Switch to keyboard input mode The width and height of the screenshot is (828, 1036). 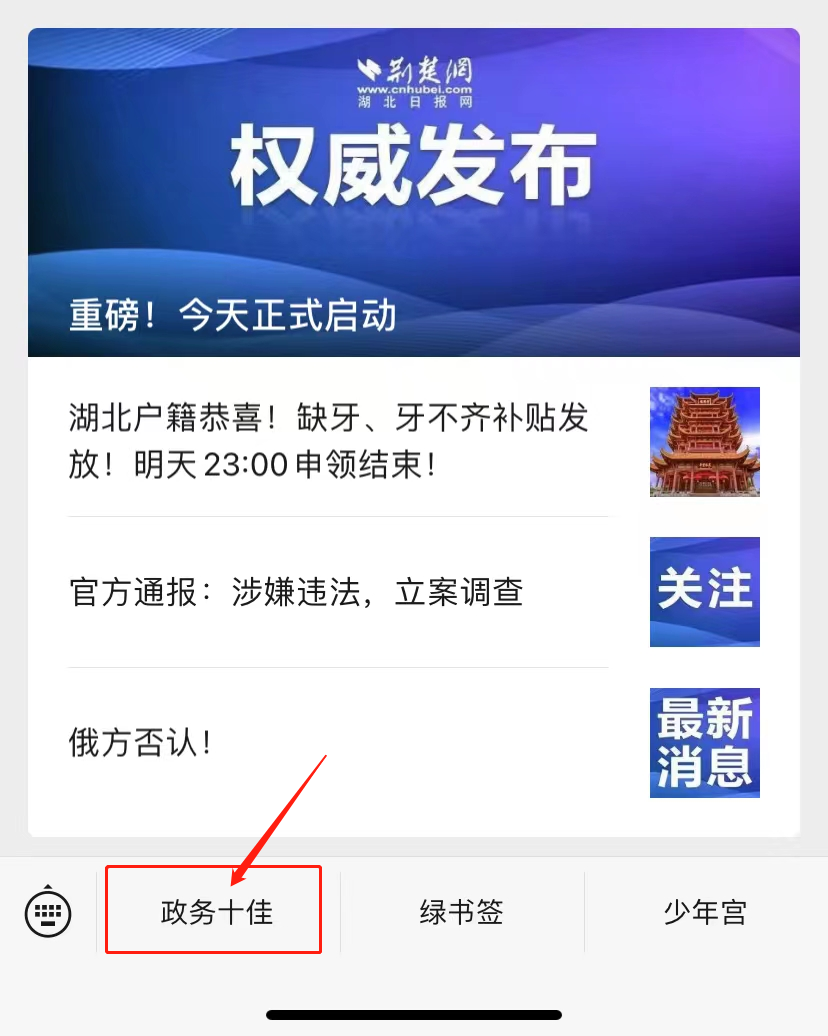point(48,911)
